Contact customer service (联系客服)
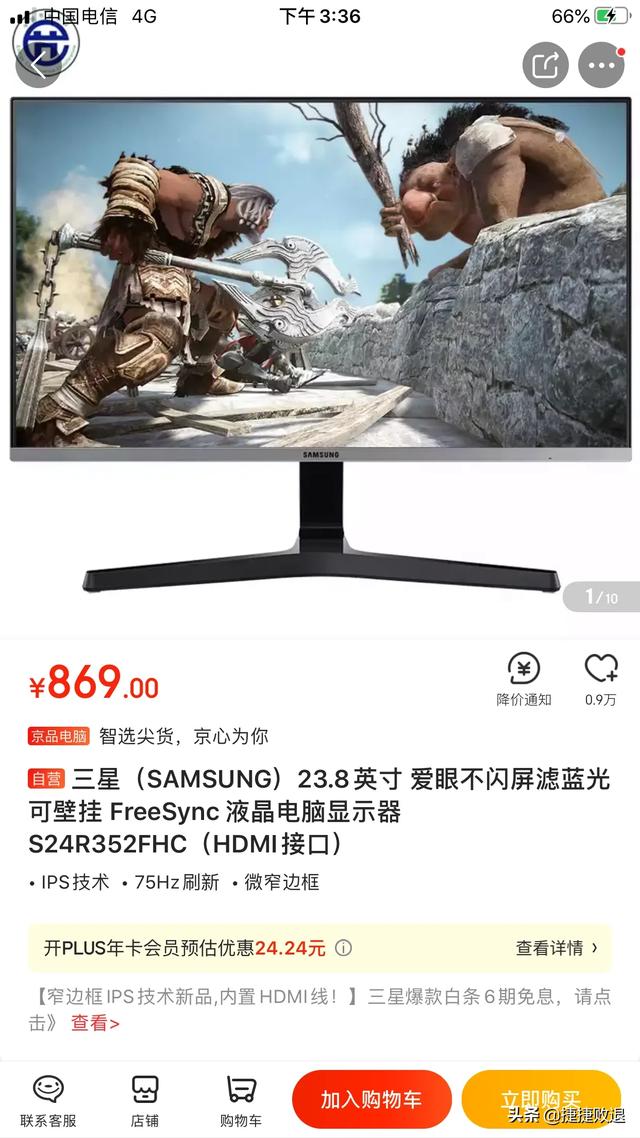This screenshot has width=640, height=1138. (48, 1100)
